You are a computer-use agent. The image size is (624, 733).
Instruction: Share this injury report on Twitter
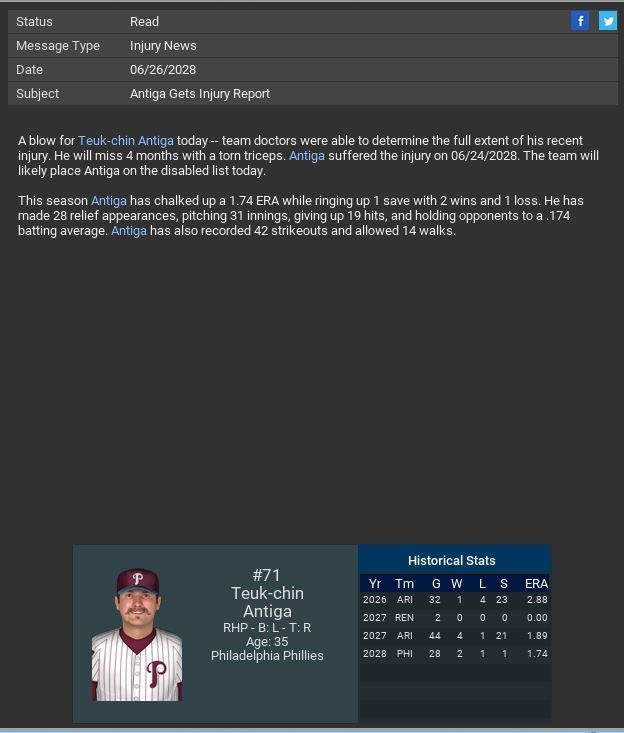point(607,21)
